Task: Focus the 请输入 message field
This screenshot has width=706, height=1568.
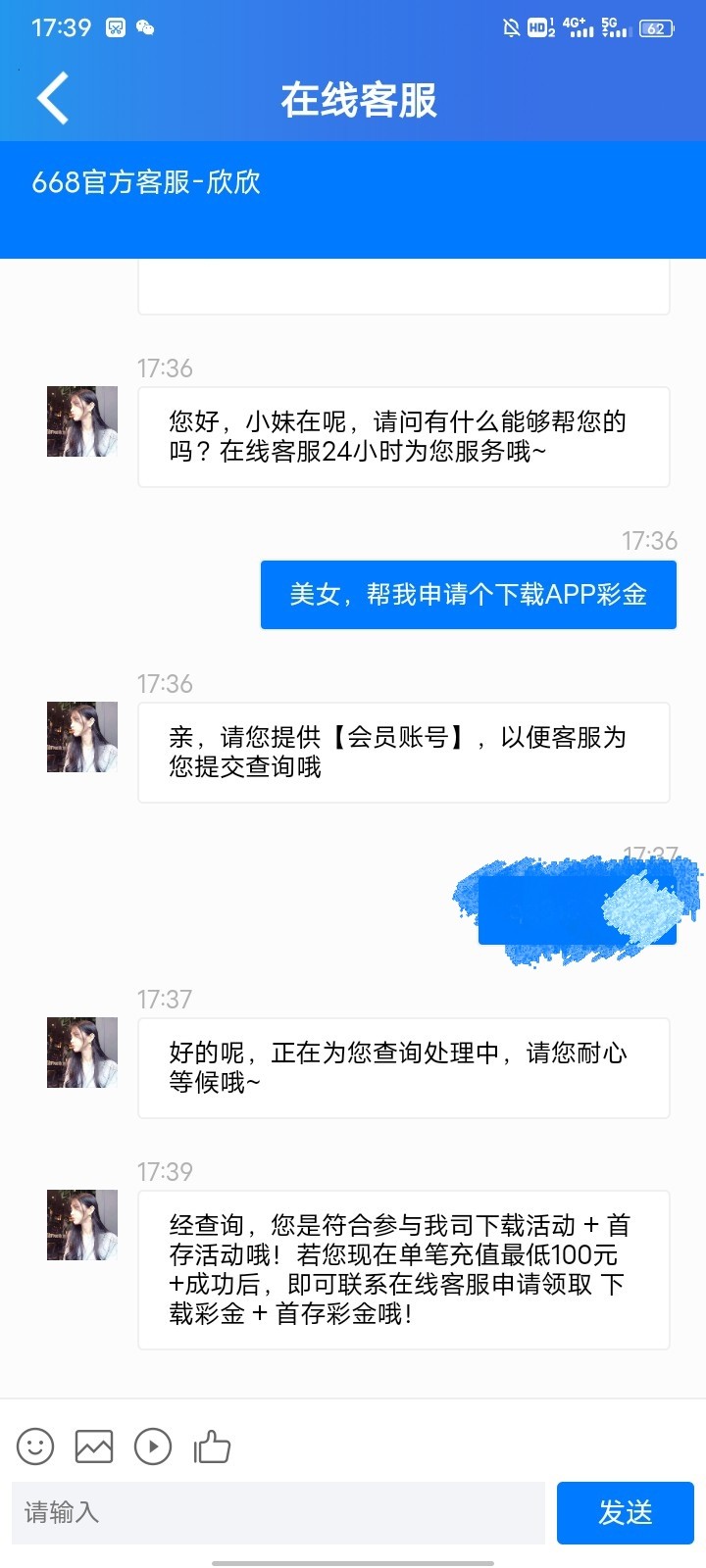Action: [x=278, y=1512]
